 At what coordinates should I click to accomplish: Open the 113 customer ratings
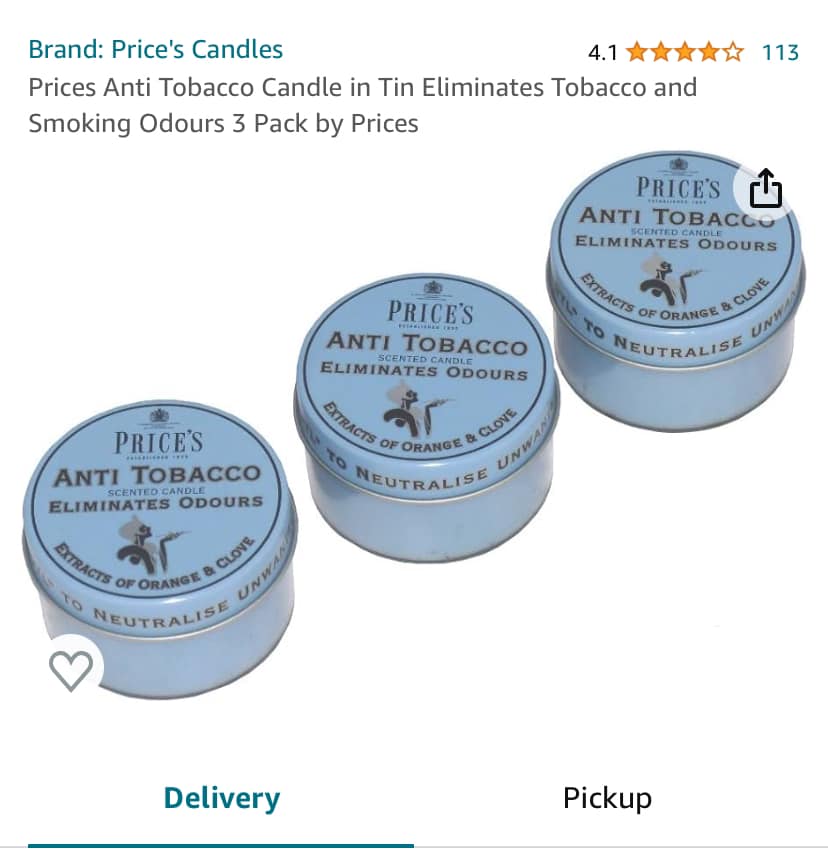[780, 53]
